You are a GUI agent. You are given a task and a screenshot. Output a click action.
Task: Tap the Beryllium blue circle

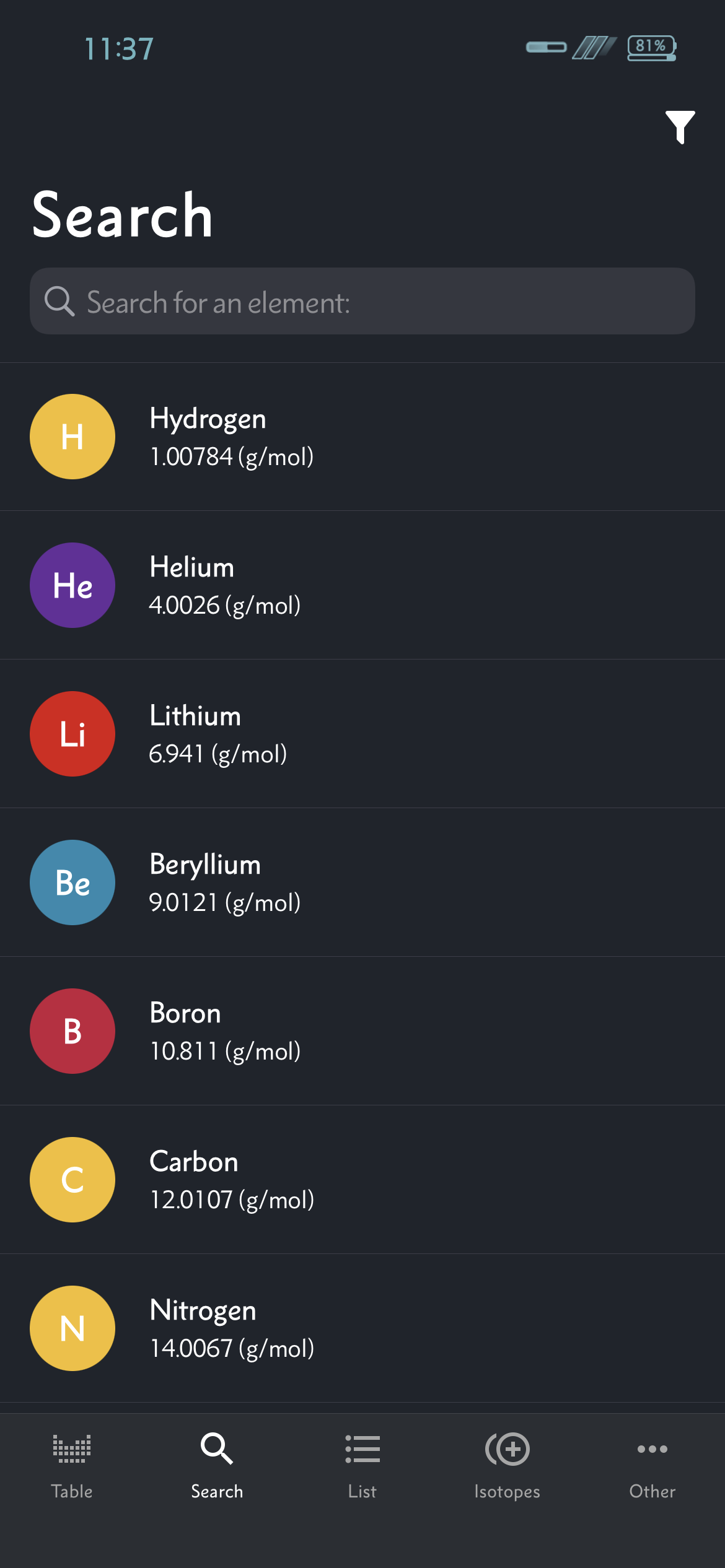click(x=72, y=882)
